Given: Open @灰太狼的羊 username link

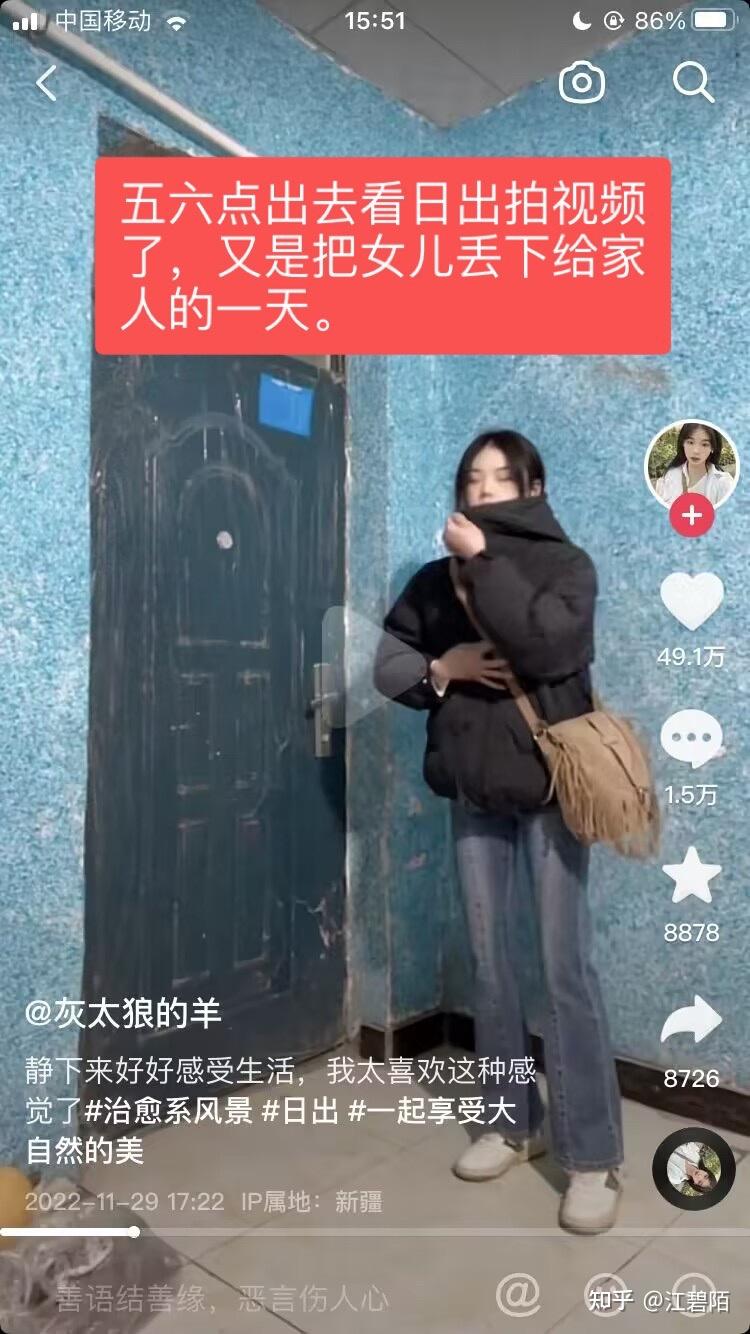Looking at the screenshot, I should coord(123,1014).
